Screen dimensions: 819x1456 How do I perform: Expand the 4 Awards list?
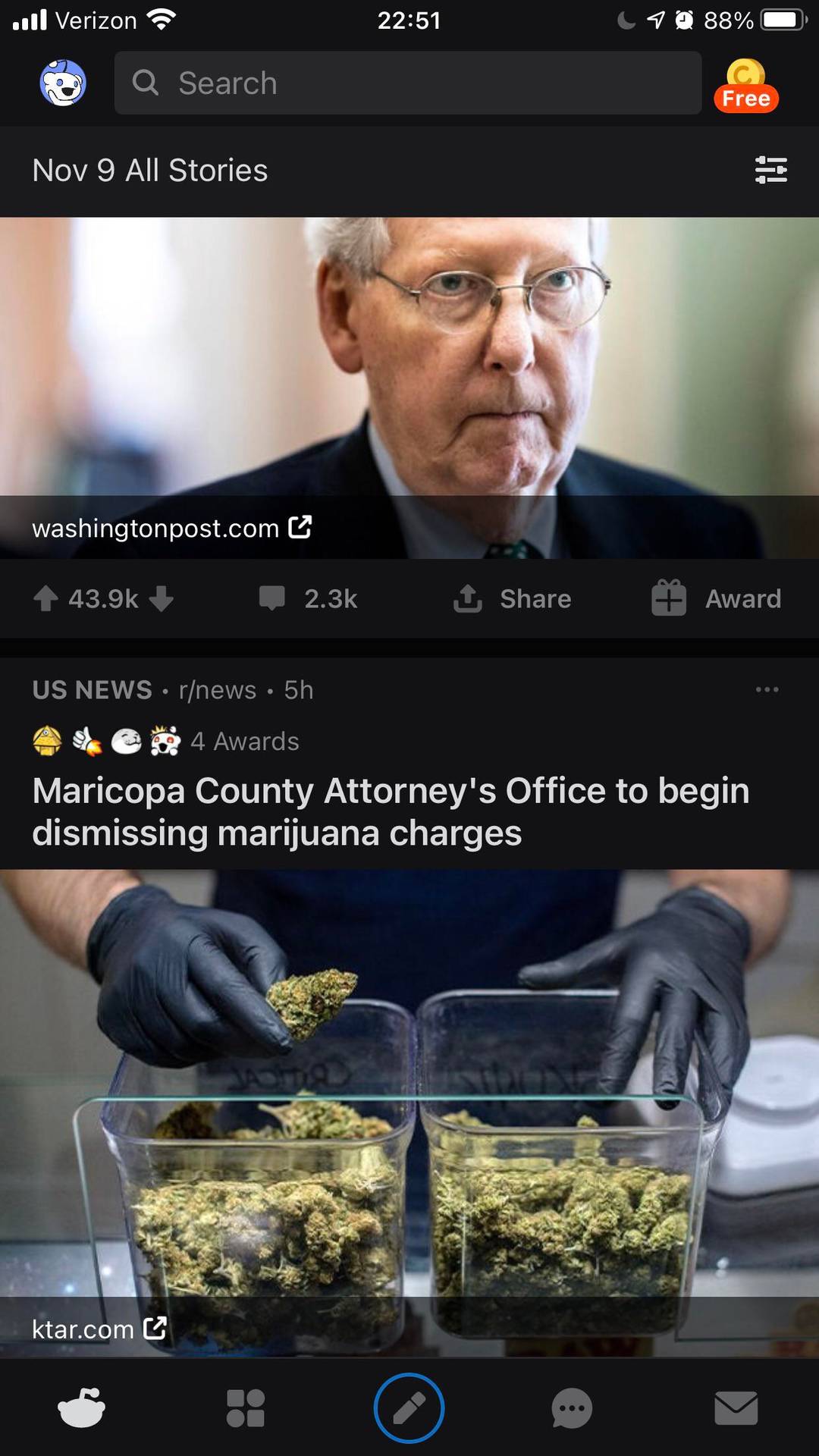click(x=243, y=741)
